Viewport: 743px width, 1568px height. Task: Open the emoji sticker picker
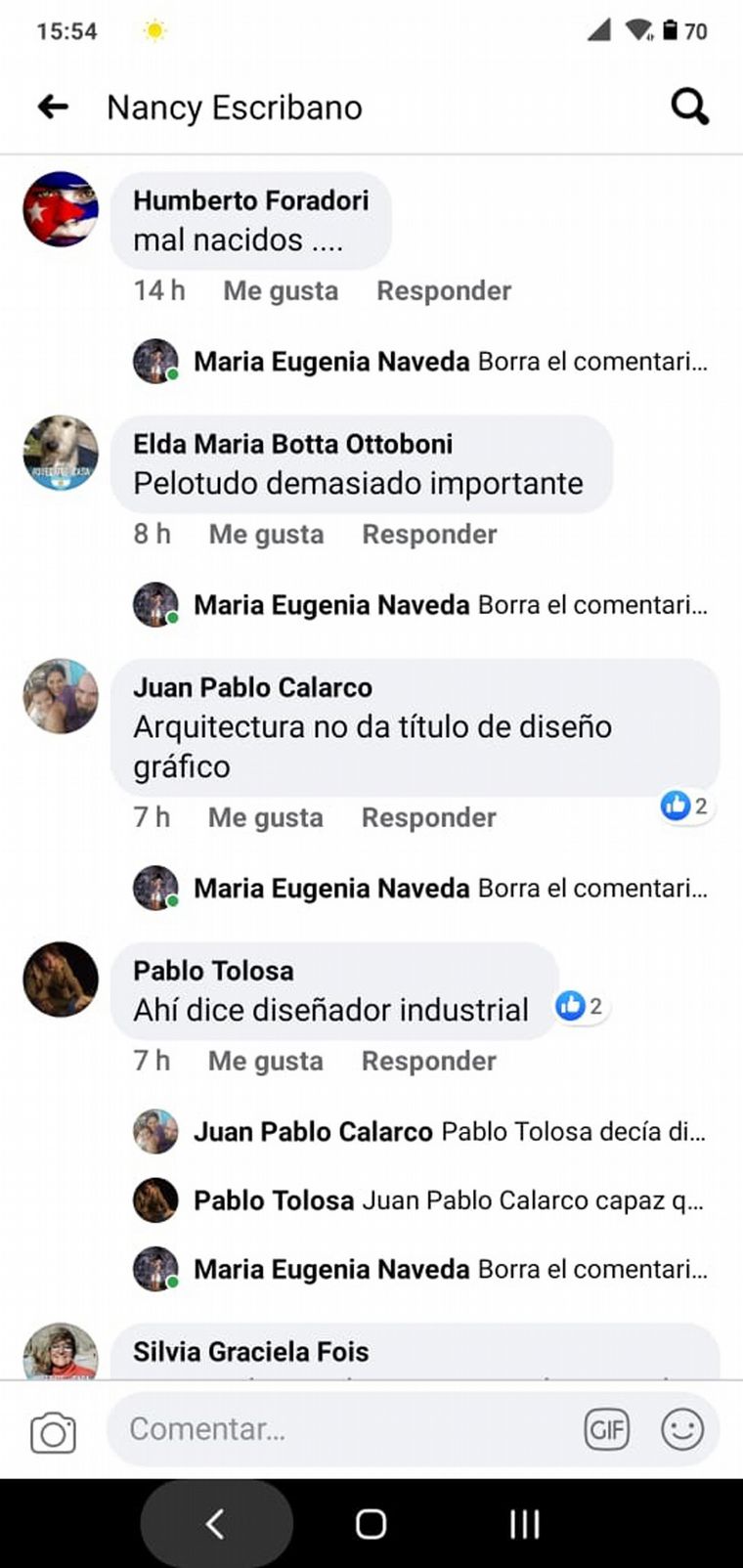click(682, 1430)
